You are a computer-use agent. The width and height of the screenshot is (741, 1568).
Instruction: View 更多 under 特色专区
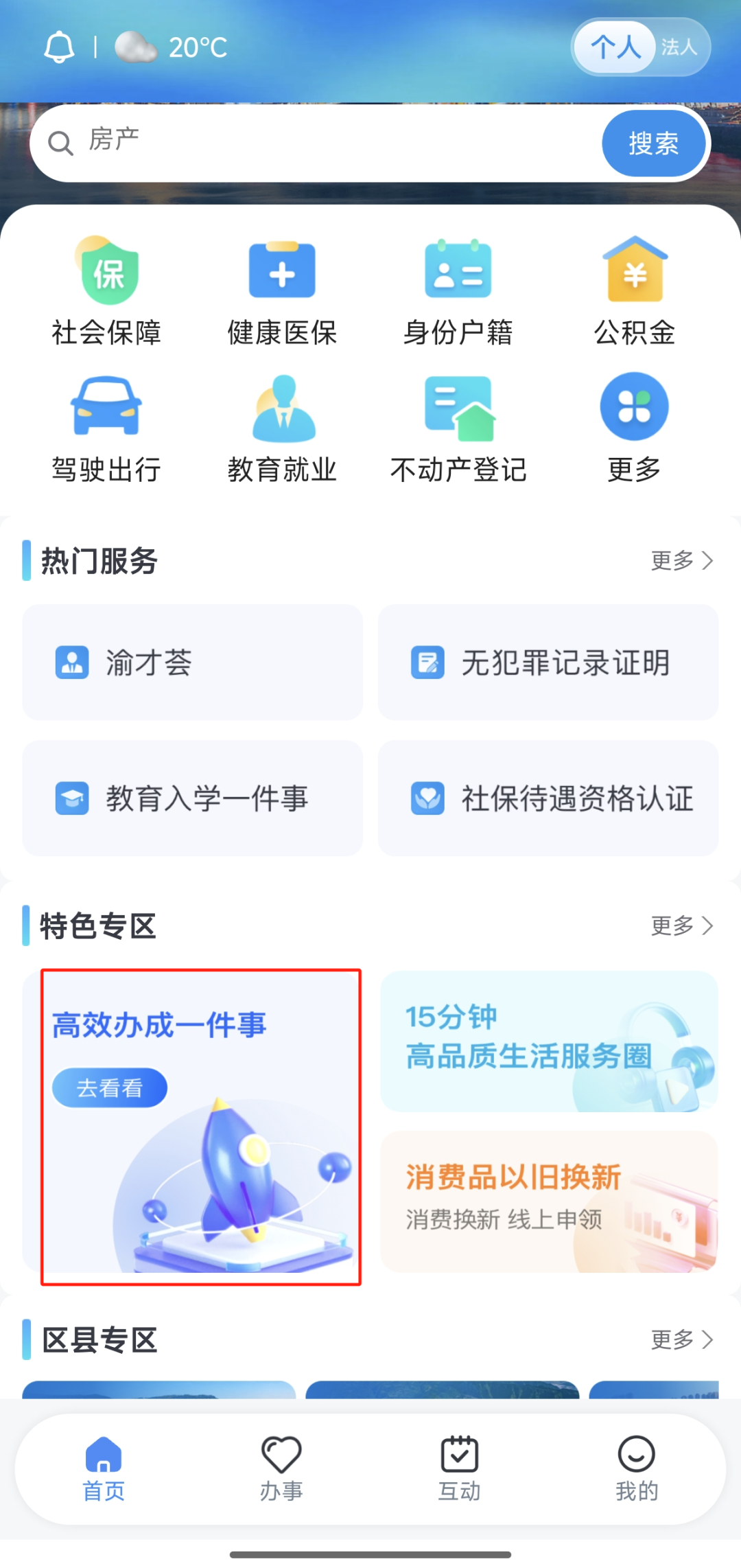point(681,926)
